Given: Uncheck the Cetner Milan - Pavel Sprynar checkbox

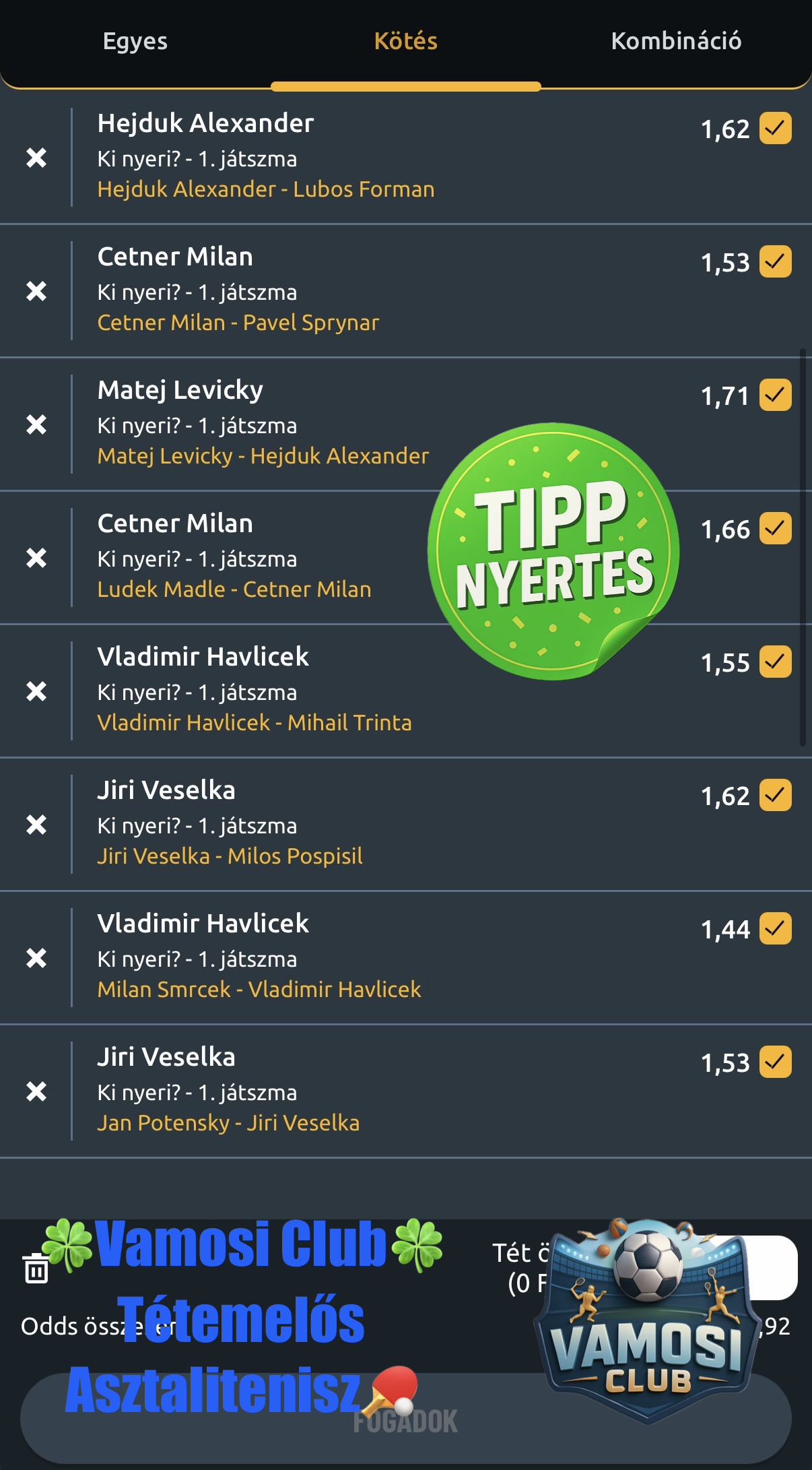Looking at the screenshot, I should pos(775,262).
